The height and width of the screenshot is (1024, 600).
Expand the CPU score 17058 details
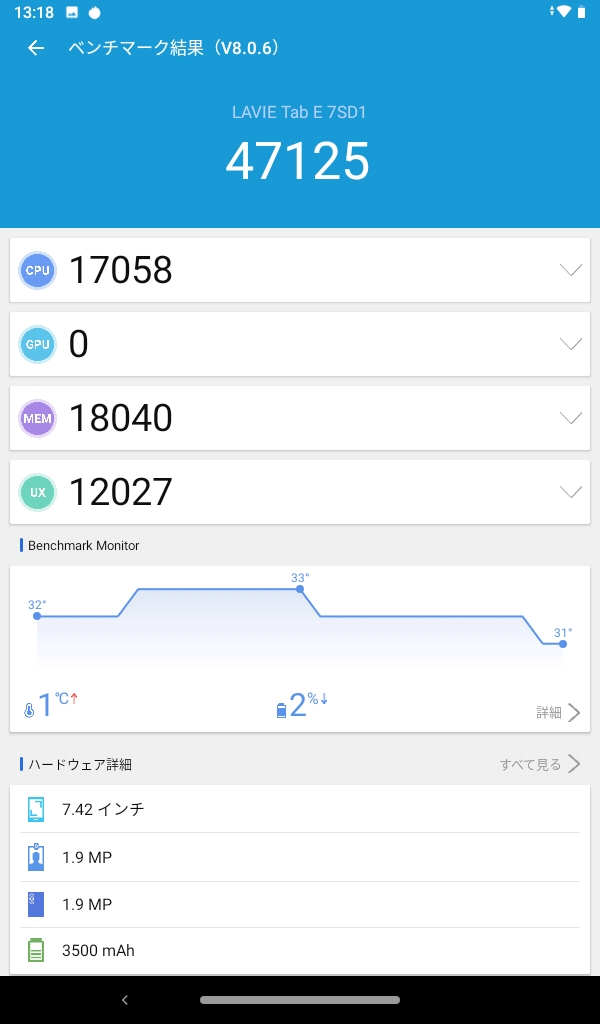tap(571, 270)
